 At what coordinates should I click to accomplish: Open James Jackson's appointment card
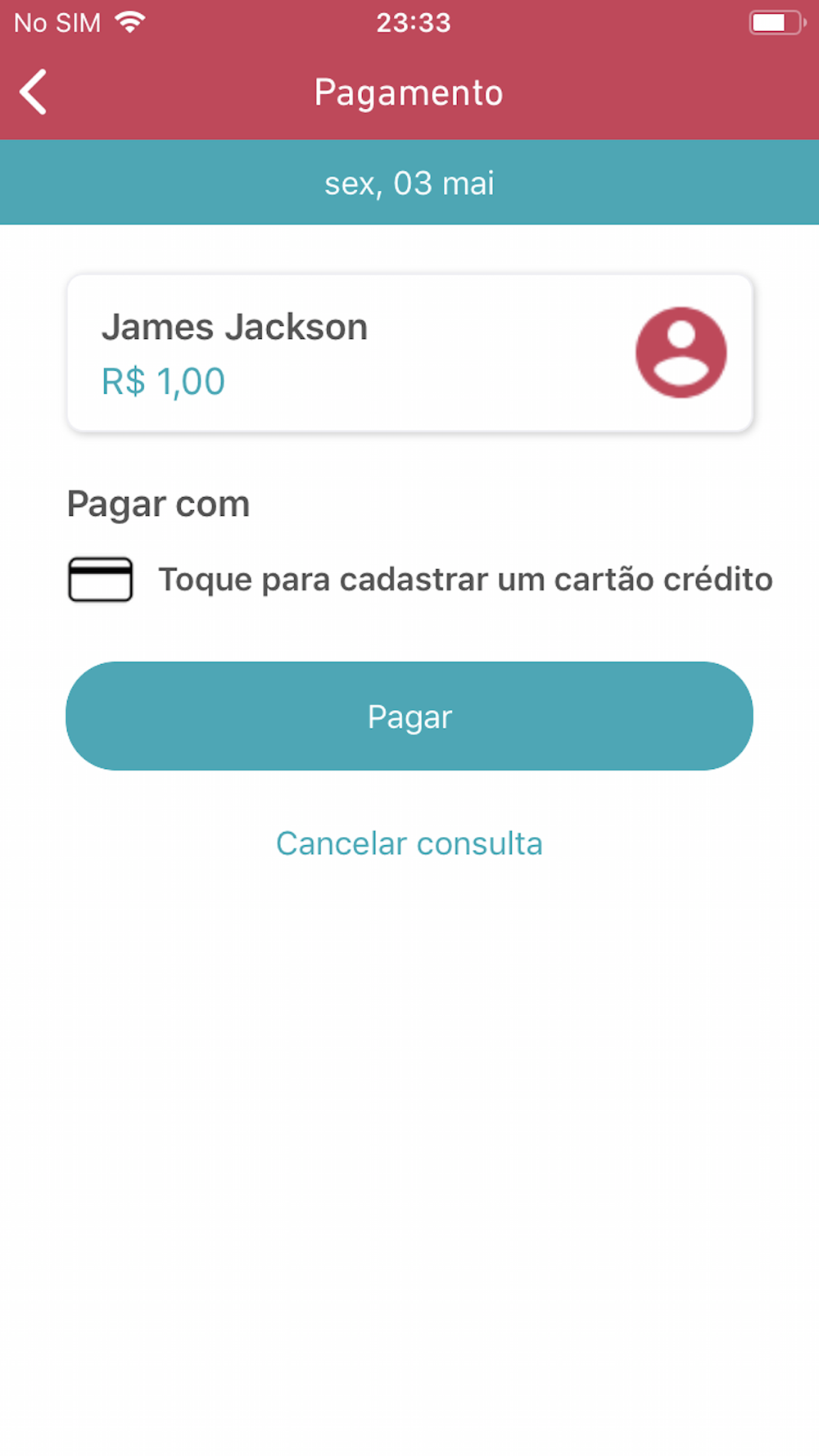[409, 353]
